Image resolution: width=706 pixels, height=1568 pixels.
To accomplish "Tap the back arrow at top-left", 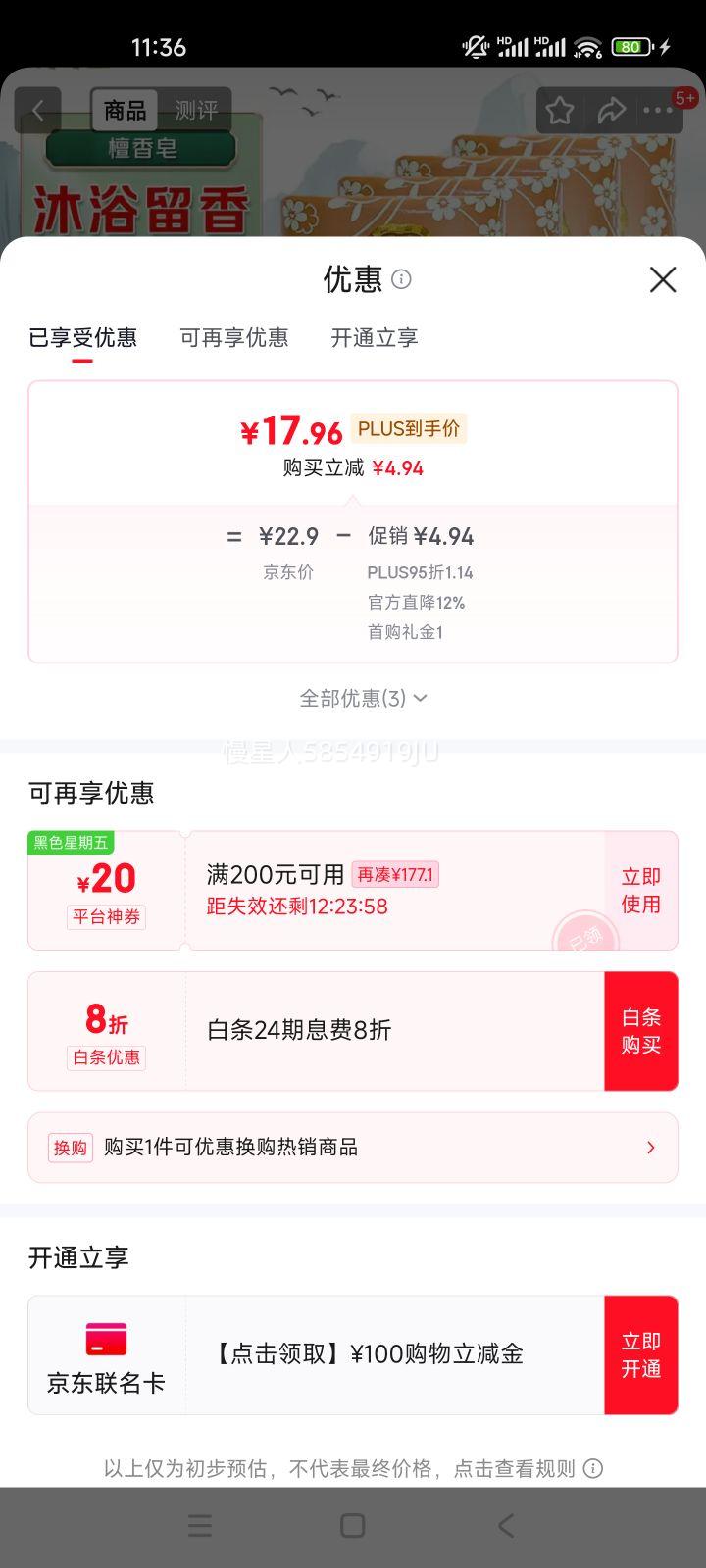I will pyautogui.click(x=37, y=110).
